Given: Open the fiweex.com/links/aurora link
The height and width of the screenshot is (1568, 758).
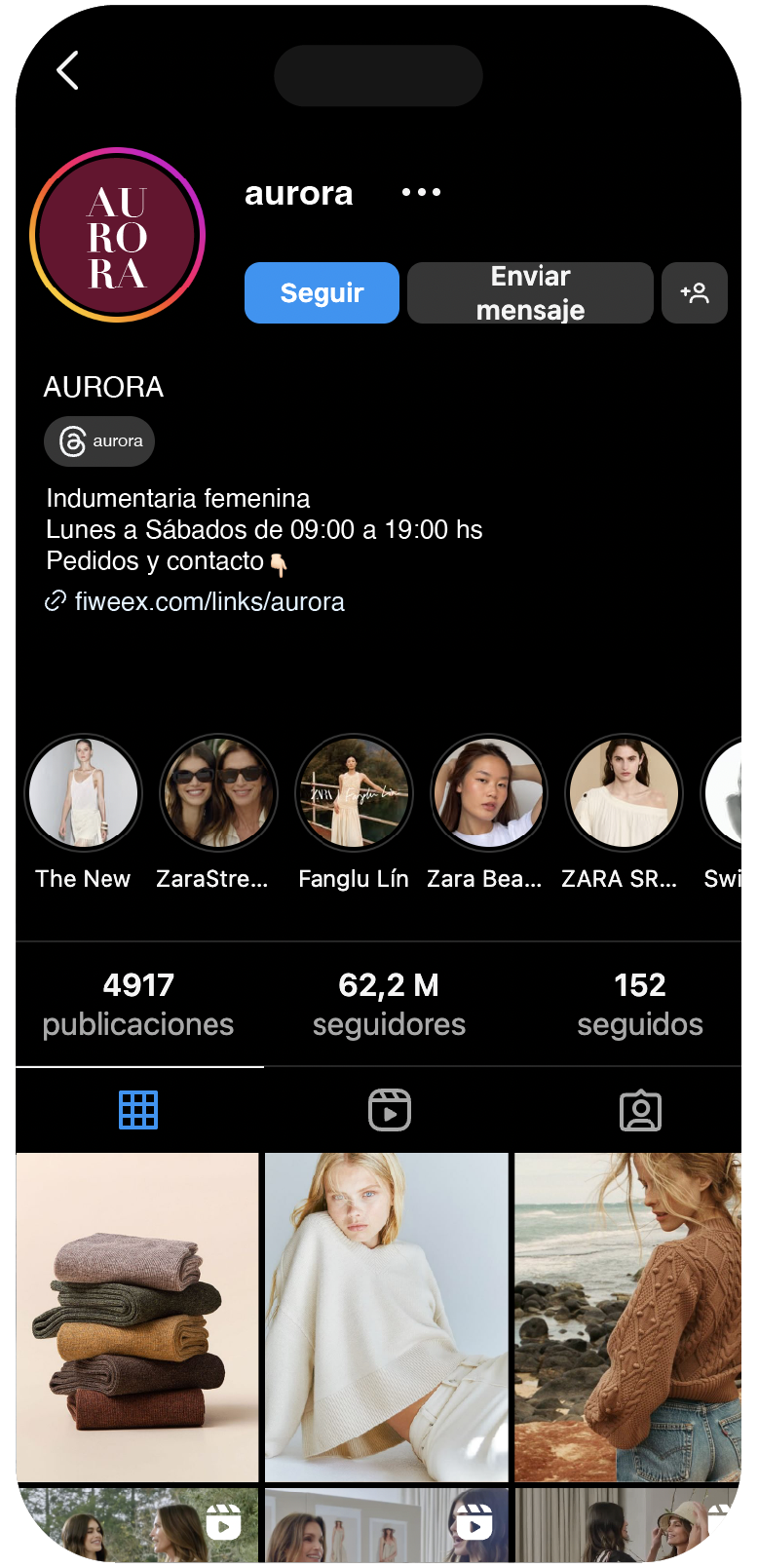Looking at the screenshot, I should [208, 601].
